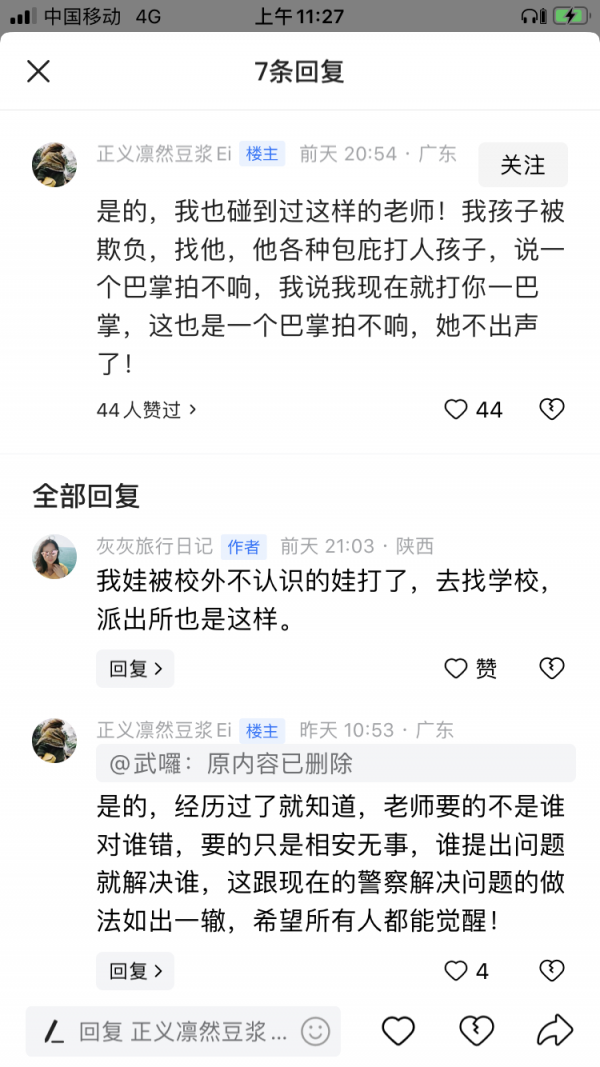Reply to 灰灰旅行日记's comment

coord(134,669)
